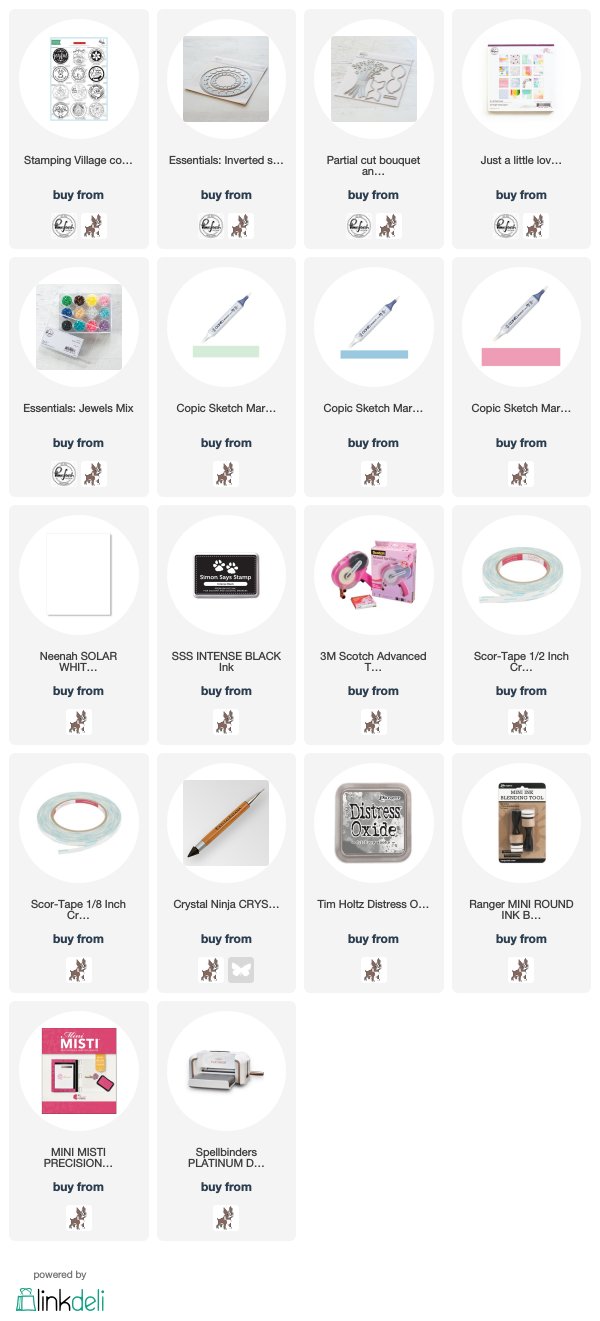The width and height of the screenshot is (600, 1321).
Task: View Spellbinders Platinum die cutting machine
Action: point(226,1121)
